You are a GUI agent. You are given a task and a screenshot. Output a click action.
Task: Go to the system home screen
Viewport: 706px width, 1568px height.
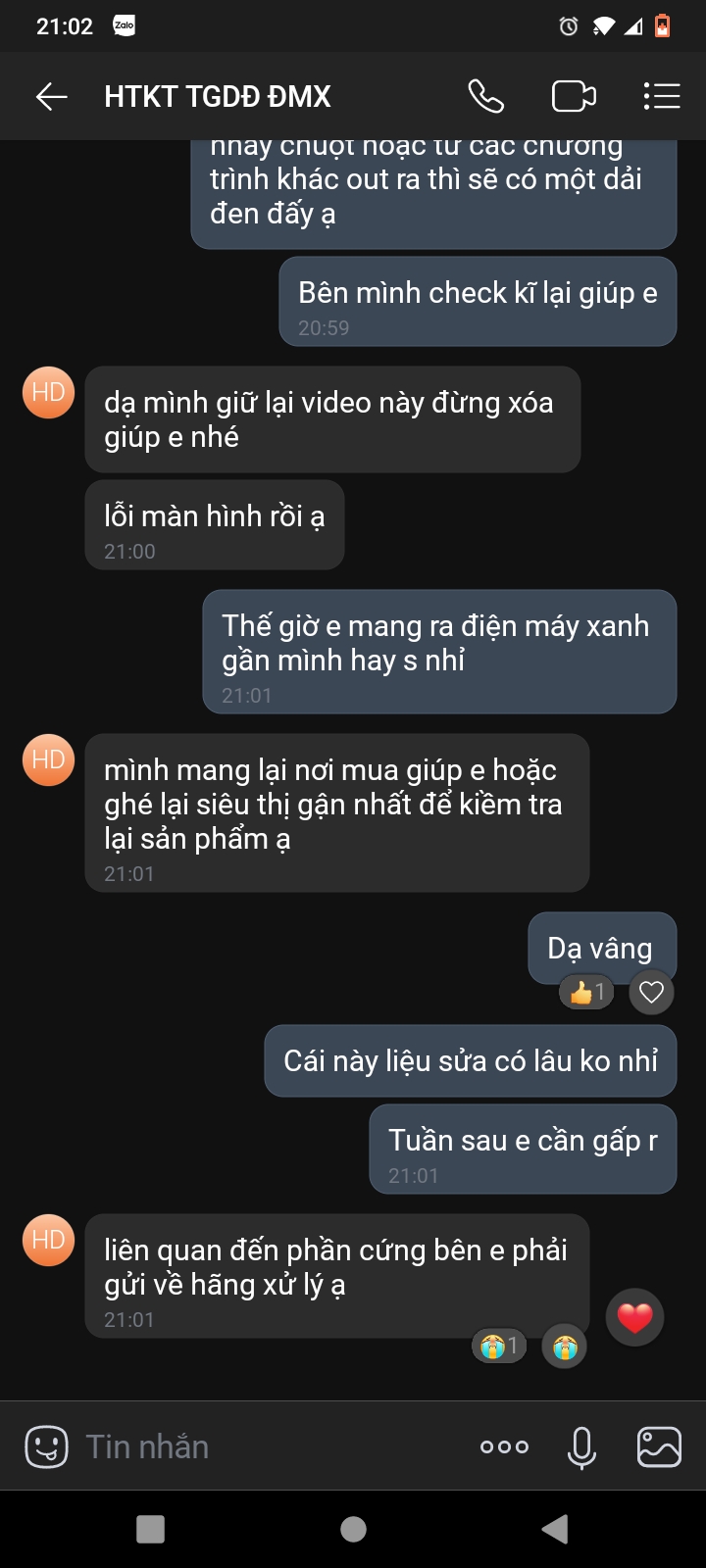pyautogui.click(x=353, y=1529)
